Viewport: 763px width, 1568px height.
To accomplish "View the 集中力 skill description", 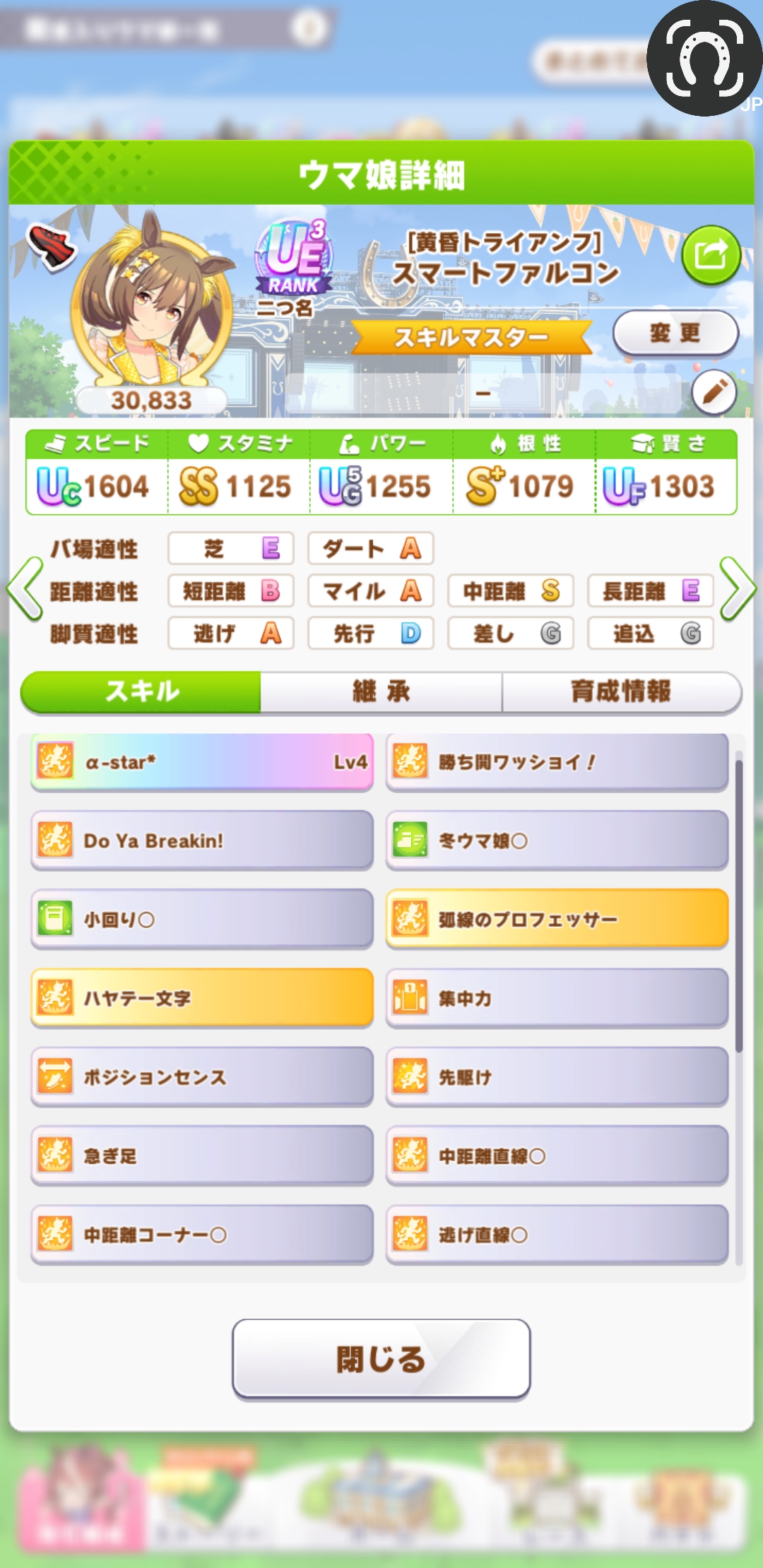I will pos(557,998).
